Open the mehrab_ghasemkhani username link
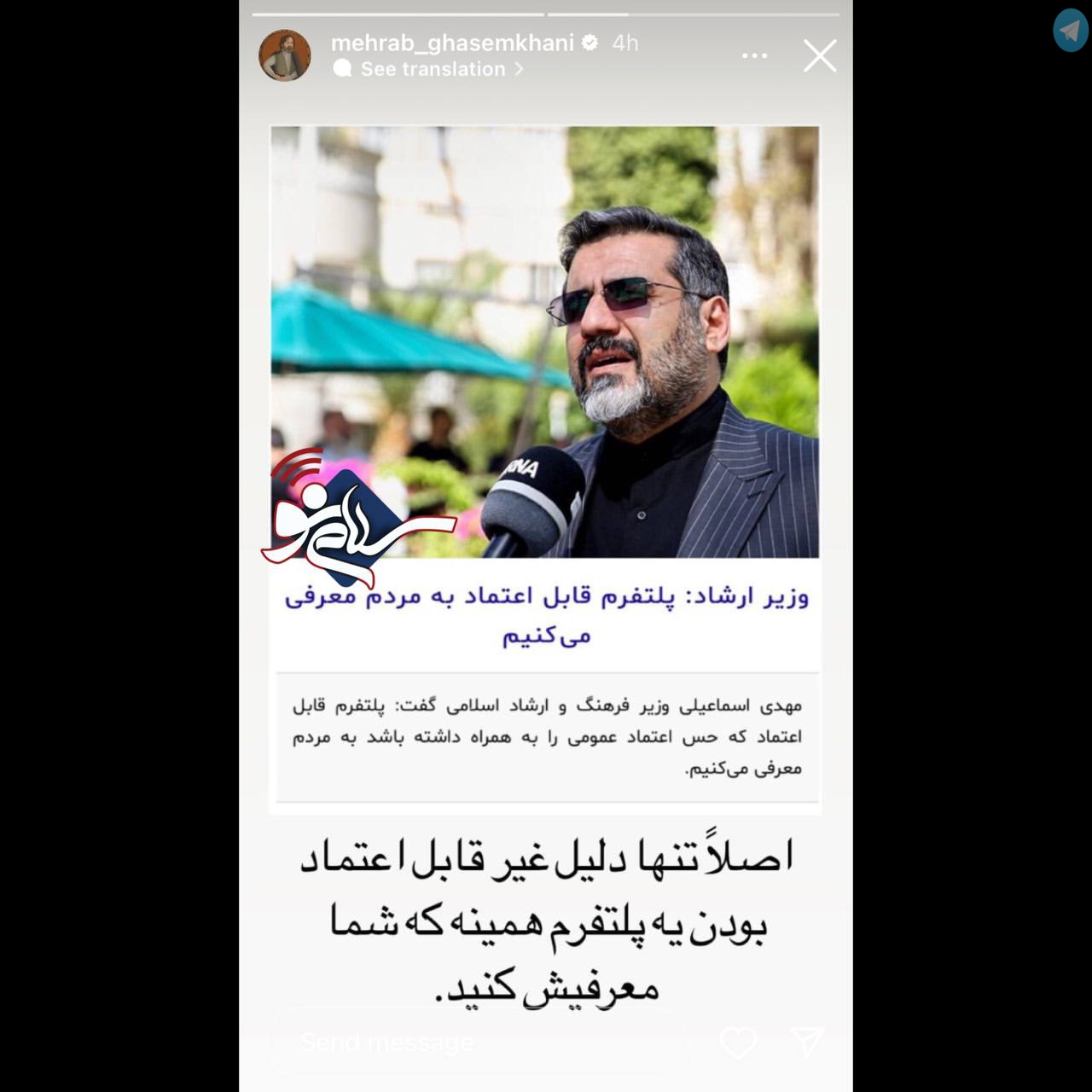Screen dimensions: 1092x1092 tap(451, 43)
